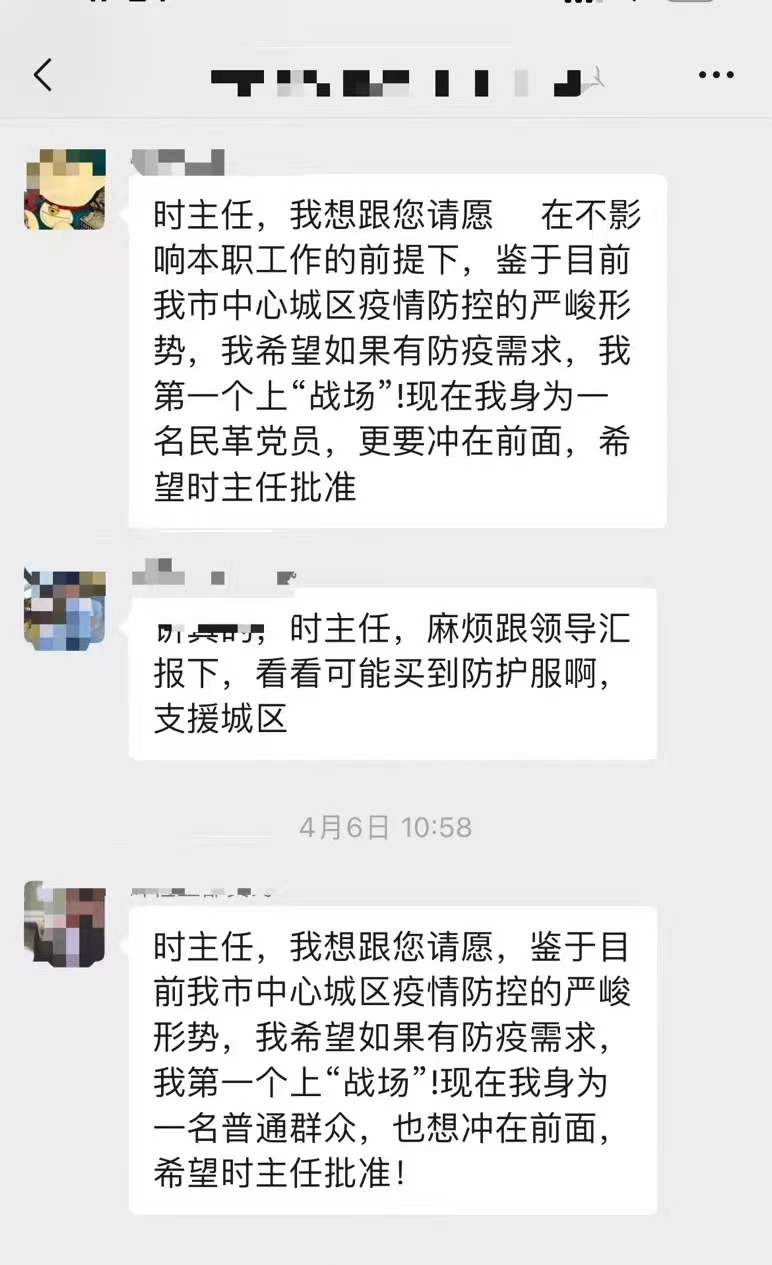772x1265 pixels.
Task: View avatar of sender saying 普通群众
Action: (65, 922)
